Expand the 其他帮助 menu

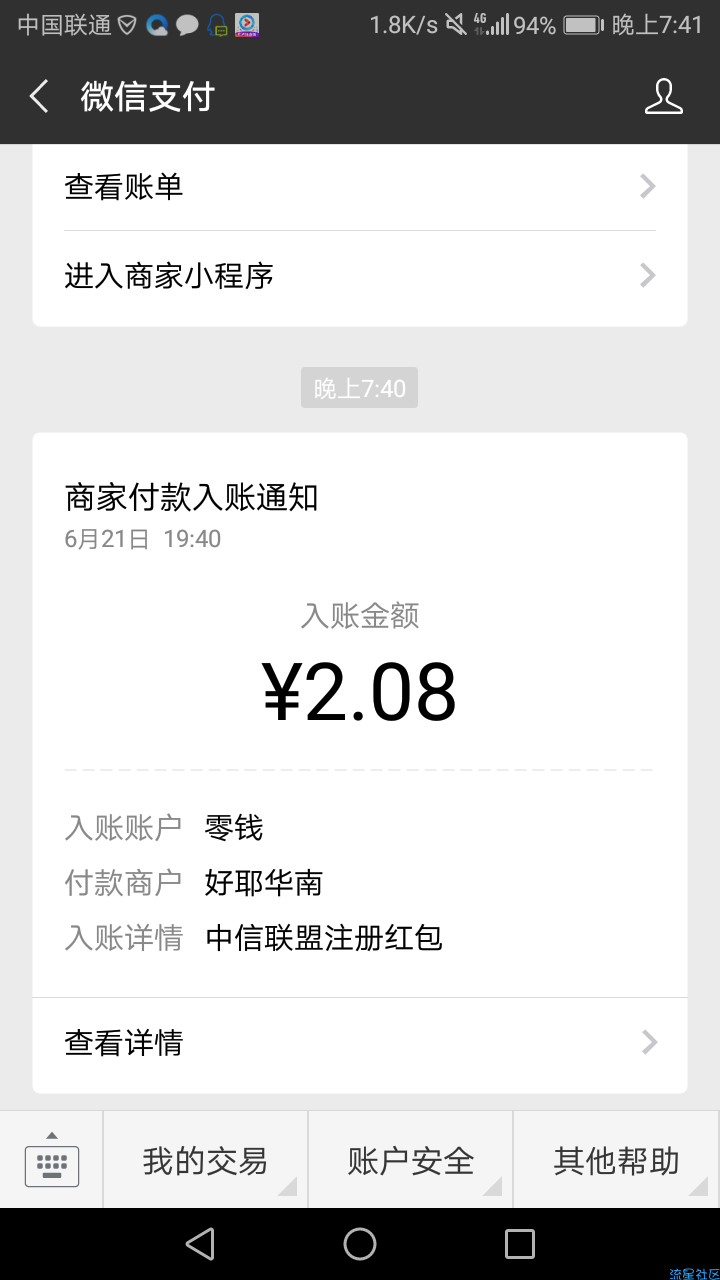click(617, 1160)
